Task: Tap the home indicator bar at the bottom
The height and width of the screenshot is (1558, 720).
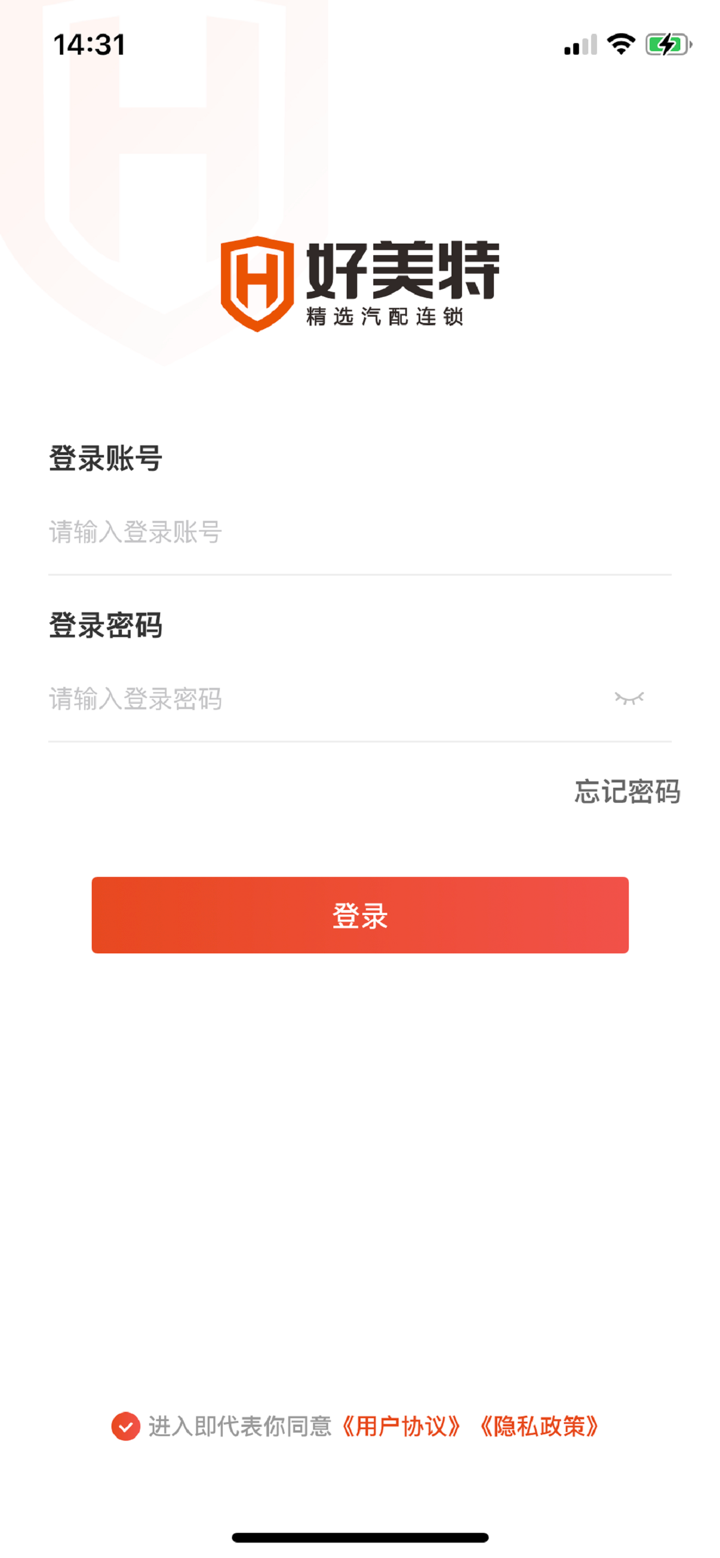Action: [360, 1537]
